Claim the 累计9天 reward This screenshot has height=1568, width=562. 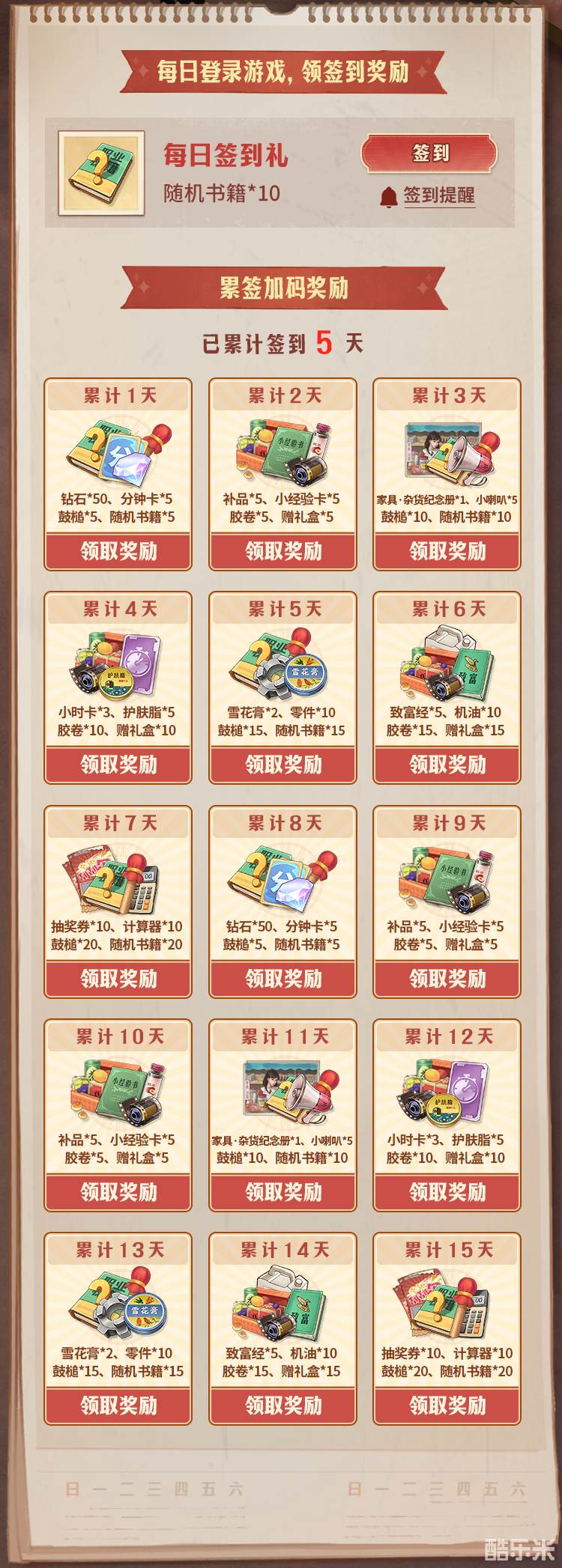[x=447, y=978]
